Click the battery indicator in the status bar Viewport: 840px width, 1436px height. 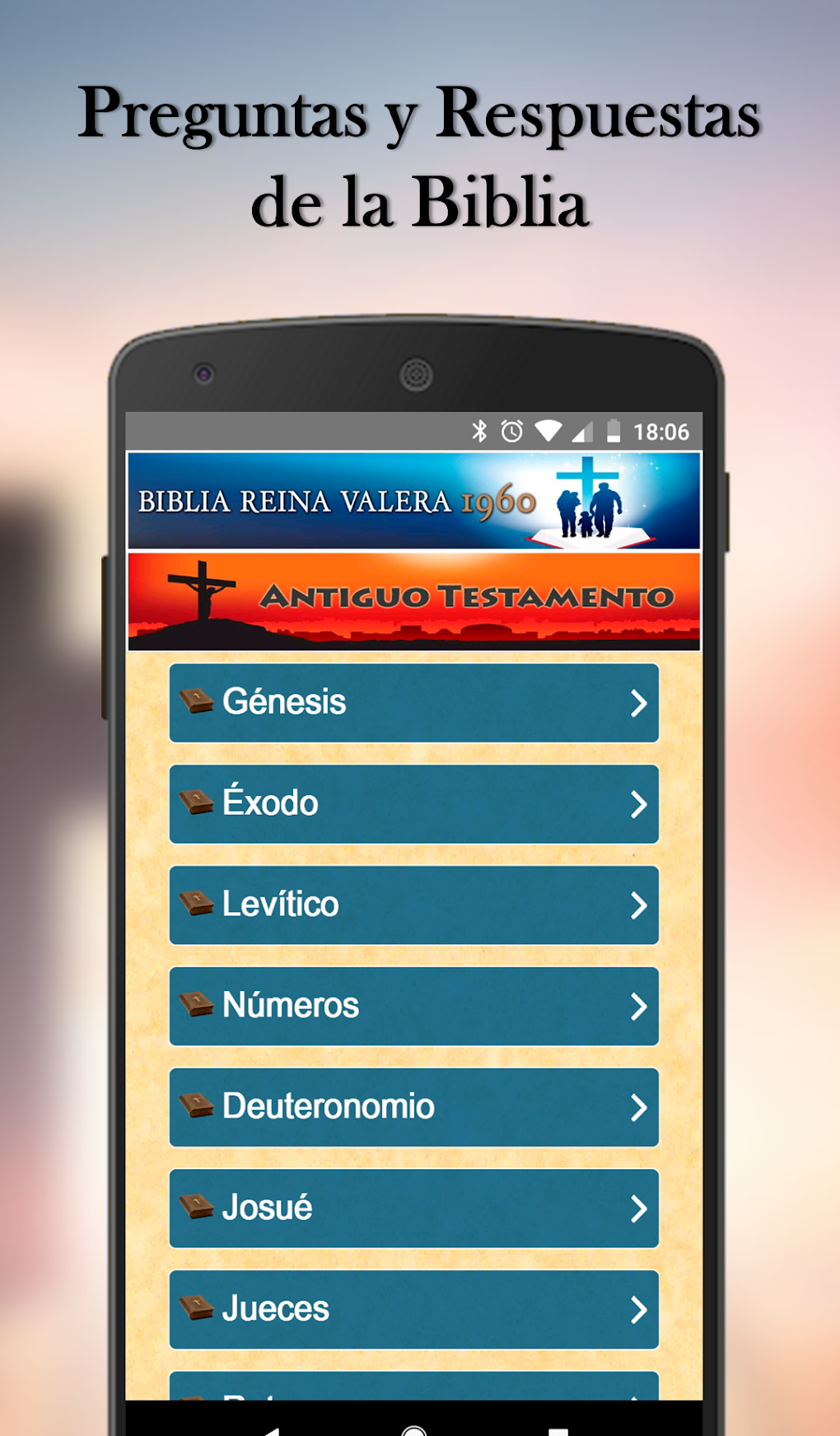[613, 429]
